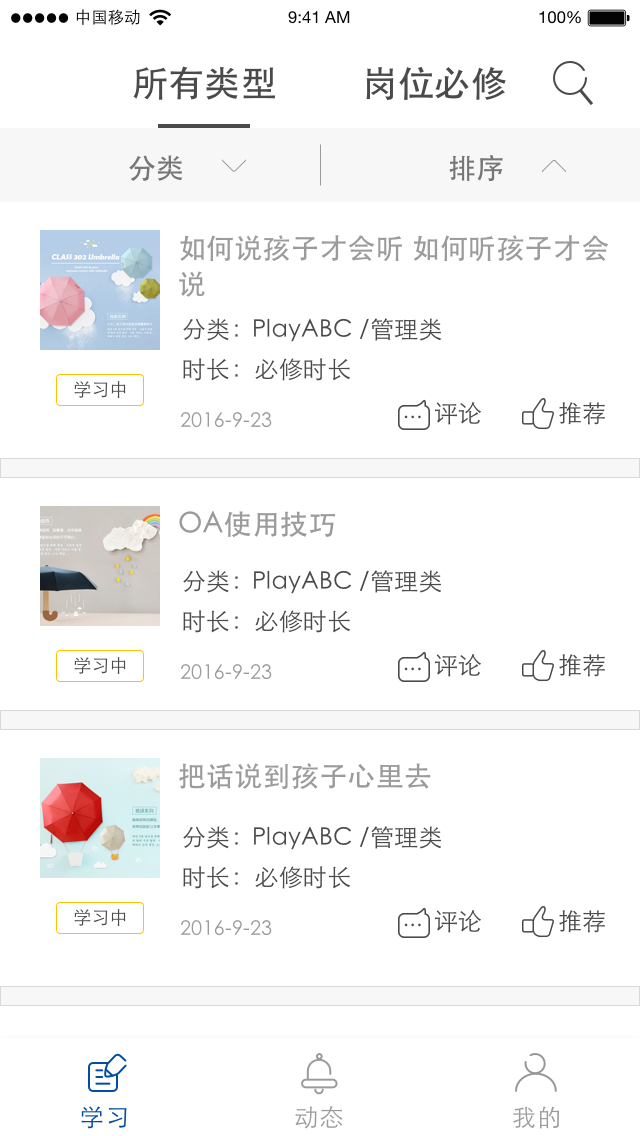Viewport: 640px width, 1136px height.
Task: Tap 推荐 thumbs-up for OA使用技巧
Action: [x=564, y=666]
